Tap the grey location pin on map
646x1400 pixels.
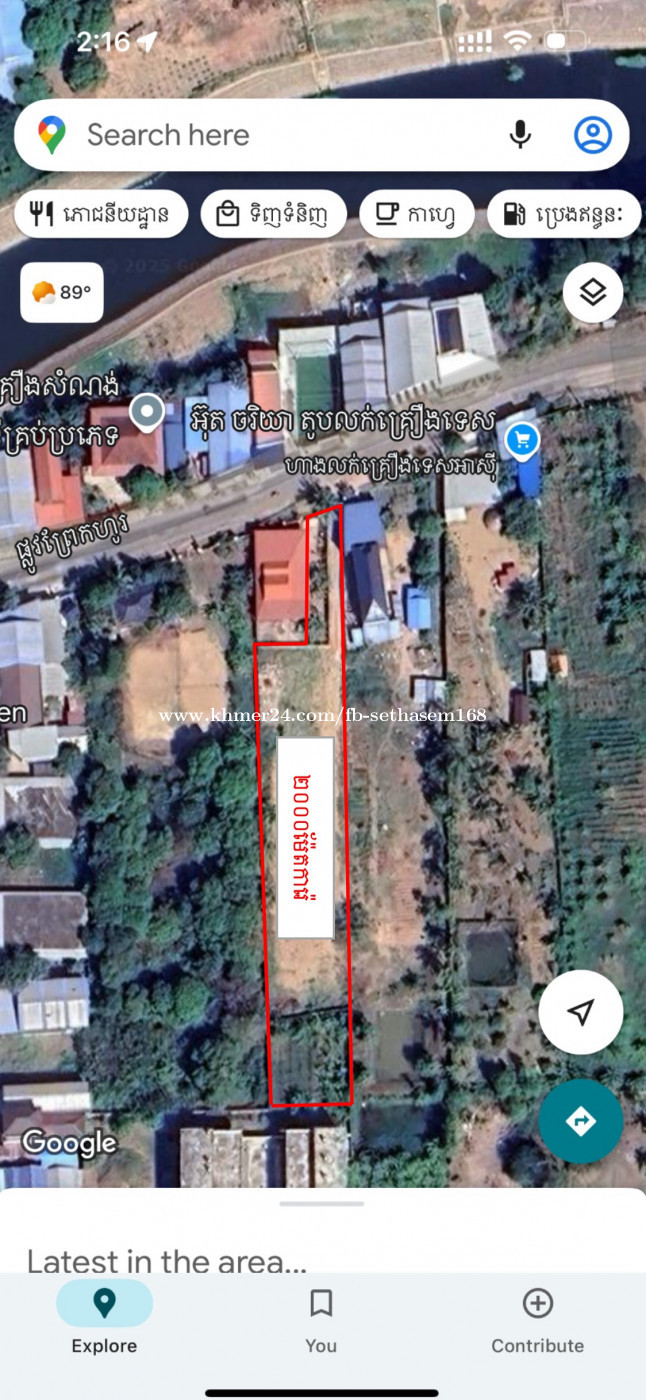(x=148, y=411)
